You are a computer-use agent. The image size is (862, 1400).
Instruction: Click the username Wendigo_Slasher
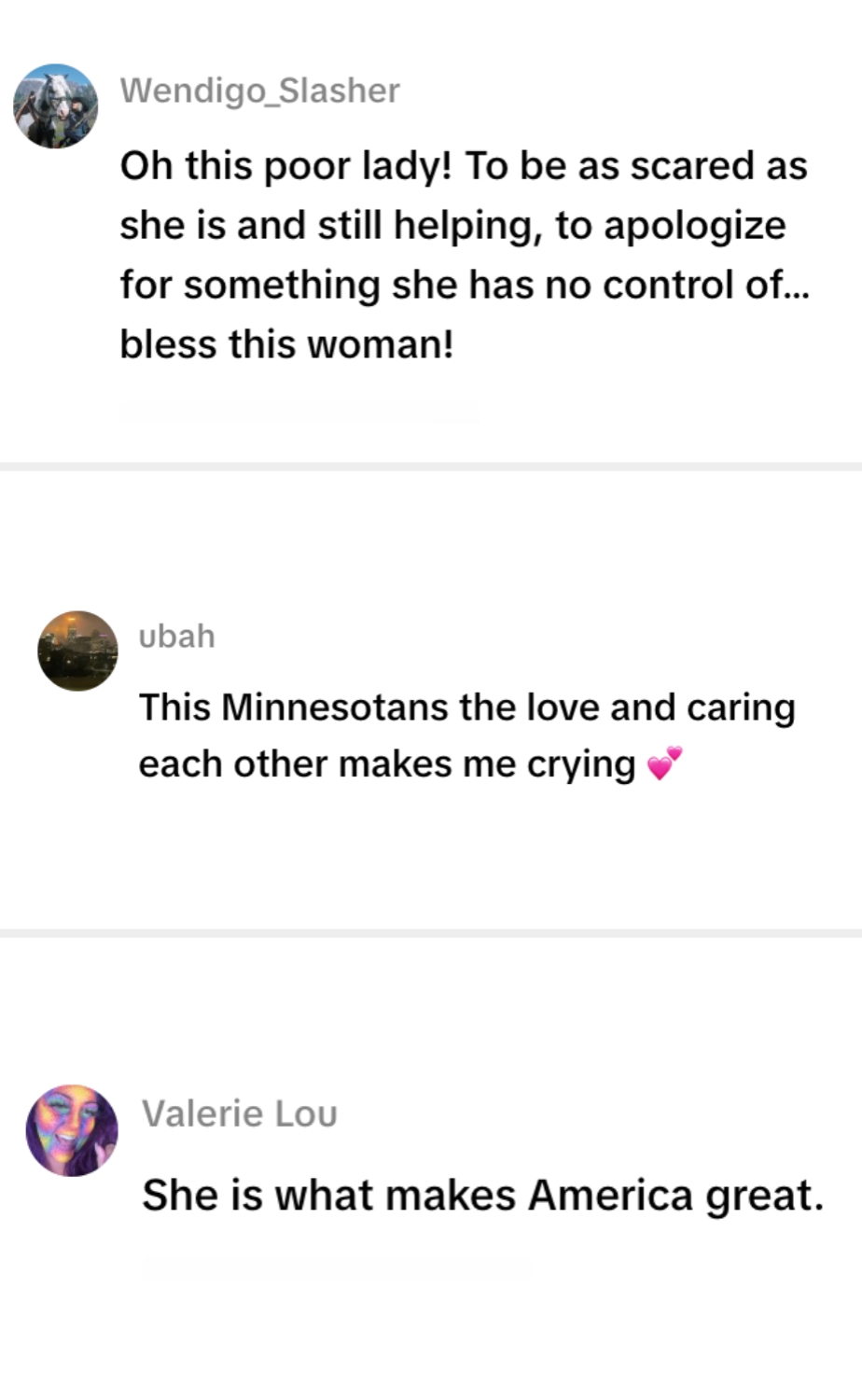click(258, 91)
